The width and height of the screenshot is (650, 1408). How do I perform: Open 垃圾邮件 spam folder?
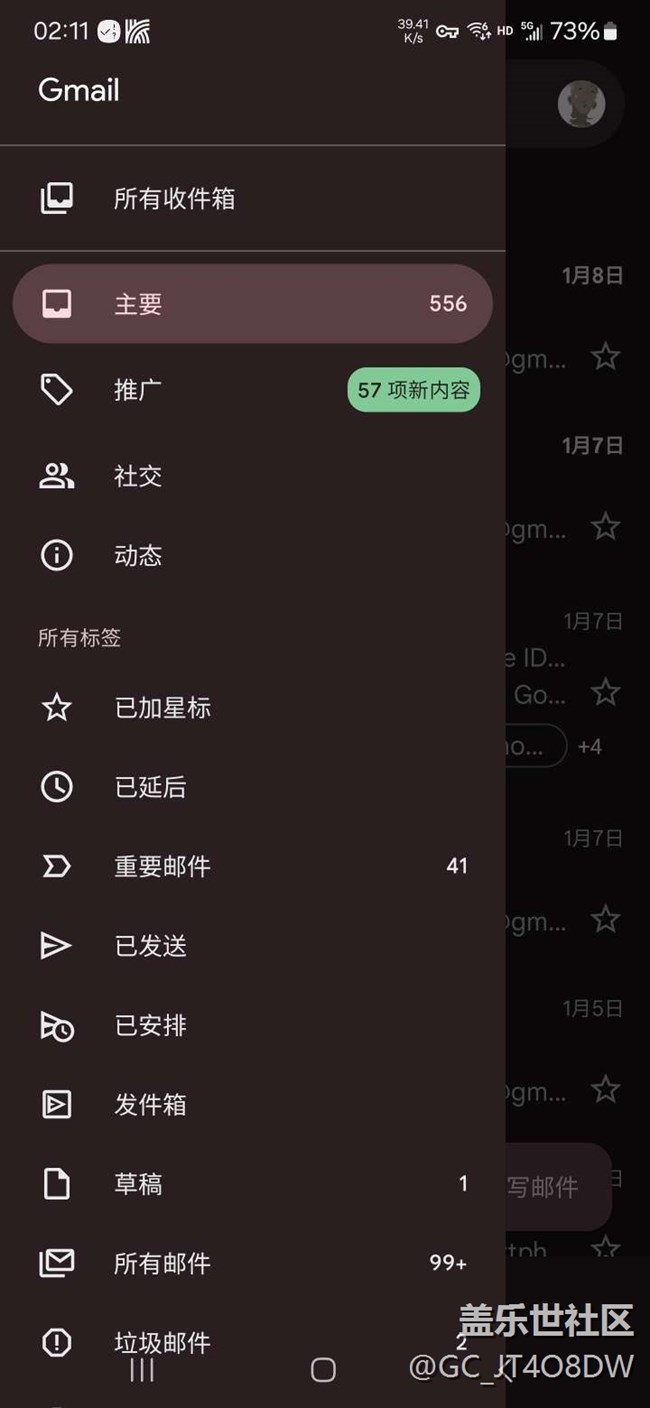(x=252, y=1342)
